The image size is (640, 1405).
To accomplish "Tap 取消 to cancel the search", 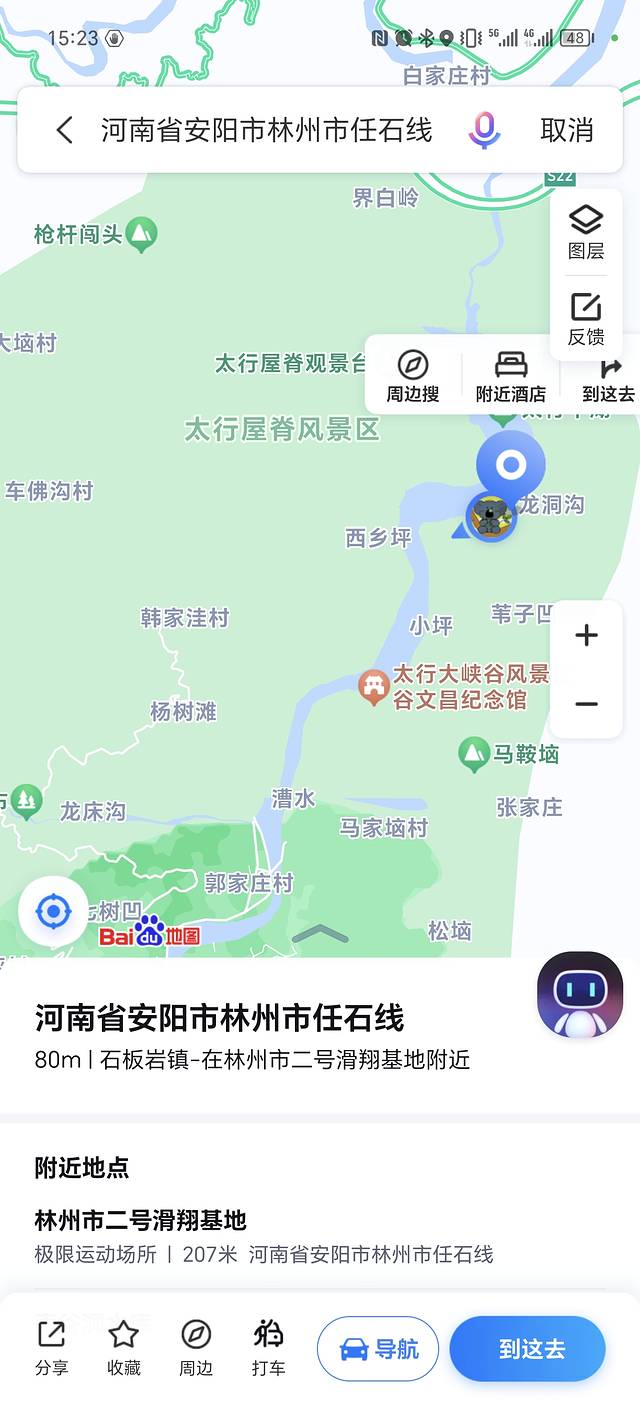I will pyautogui.click(x=567, y=130).
